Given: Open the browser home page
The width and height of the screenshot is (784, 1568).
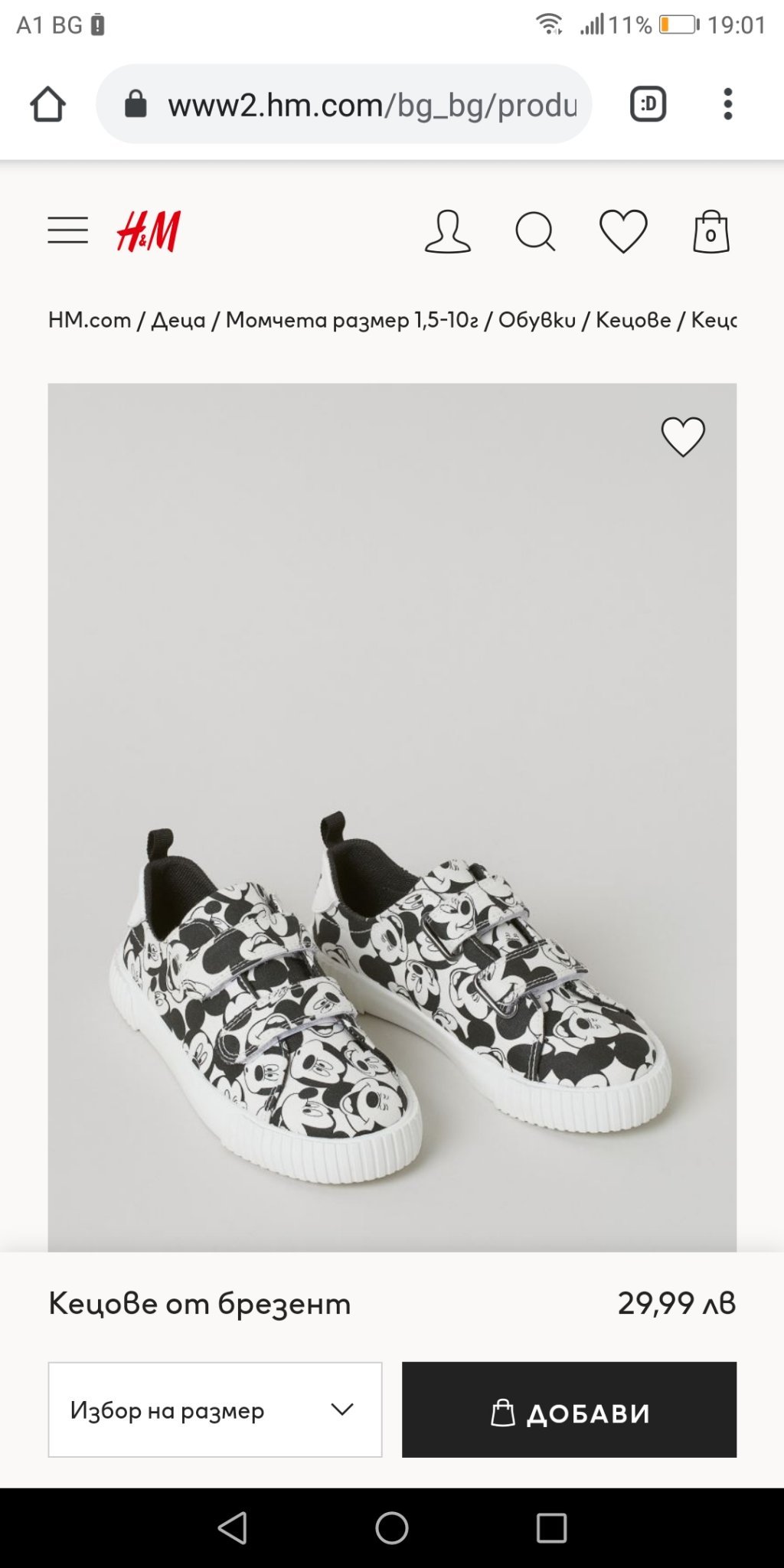Looking at the screenshot, I should (x=47, y=104).
